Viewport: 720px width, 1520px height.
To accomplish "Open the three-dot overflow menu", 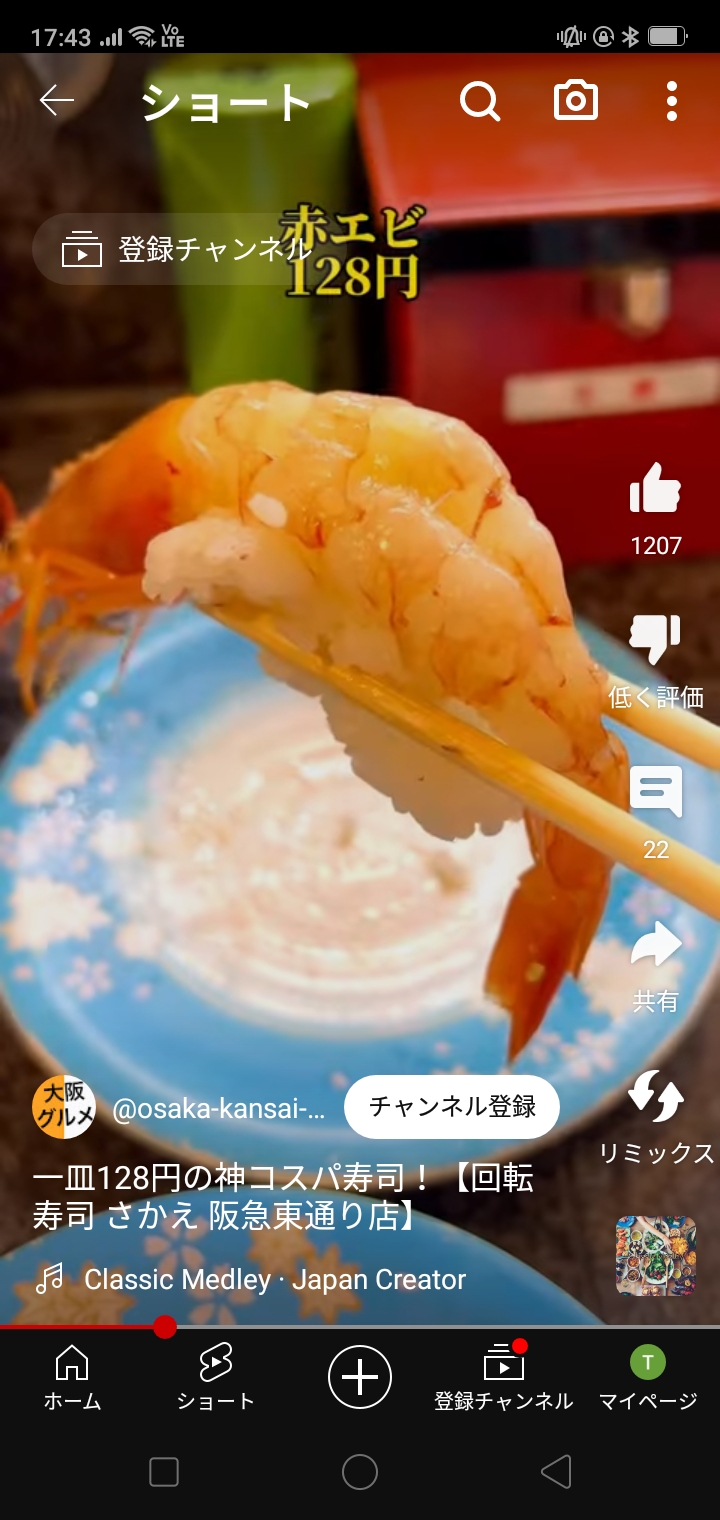I will 671,101.
